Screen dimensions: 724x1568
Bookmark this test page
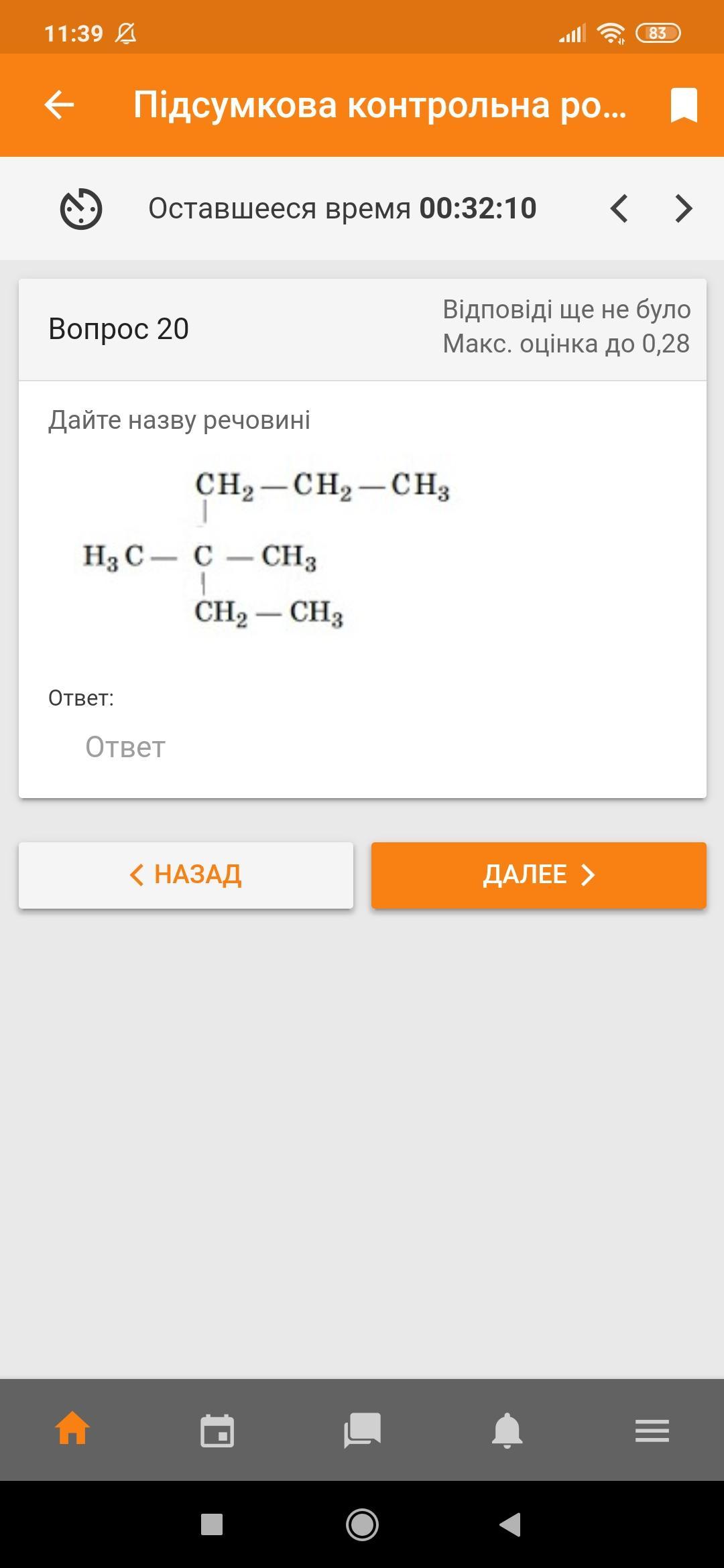click(684, 105)
